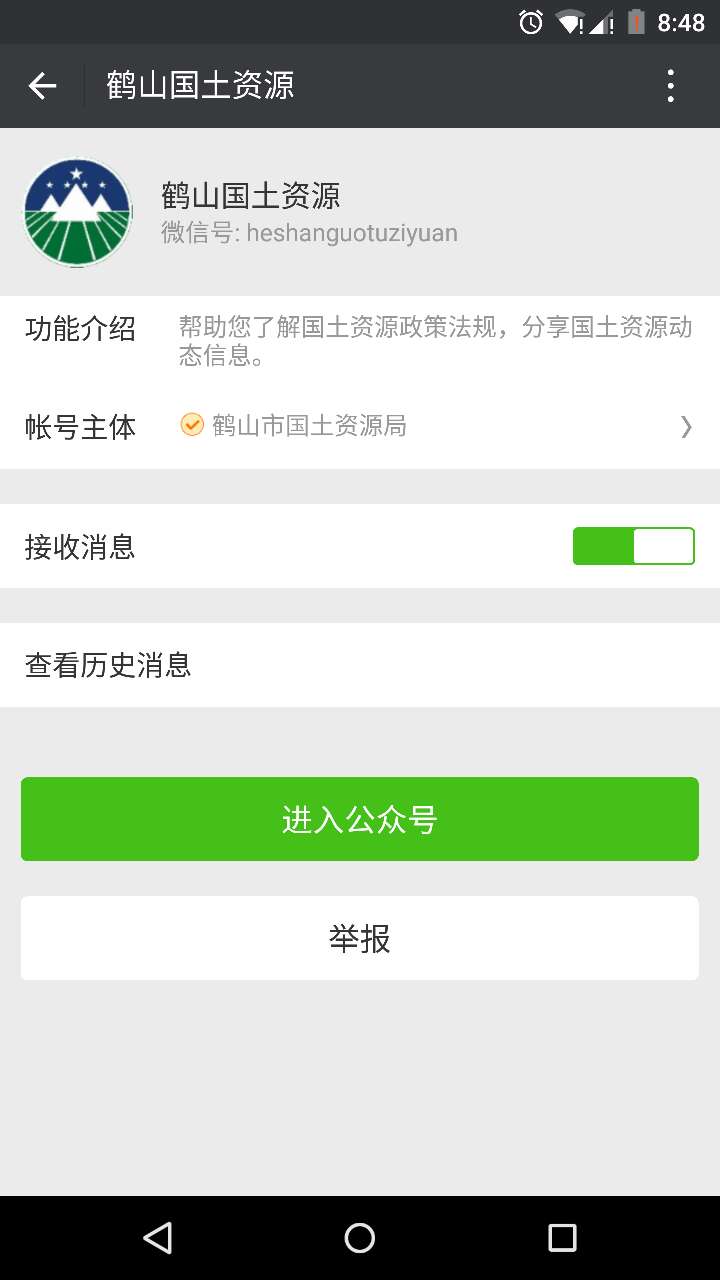Toggle the 接收消息 switch
The height and width of the screenshot is (1280, 720).
(633, 546)
